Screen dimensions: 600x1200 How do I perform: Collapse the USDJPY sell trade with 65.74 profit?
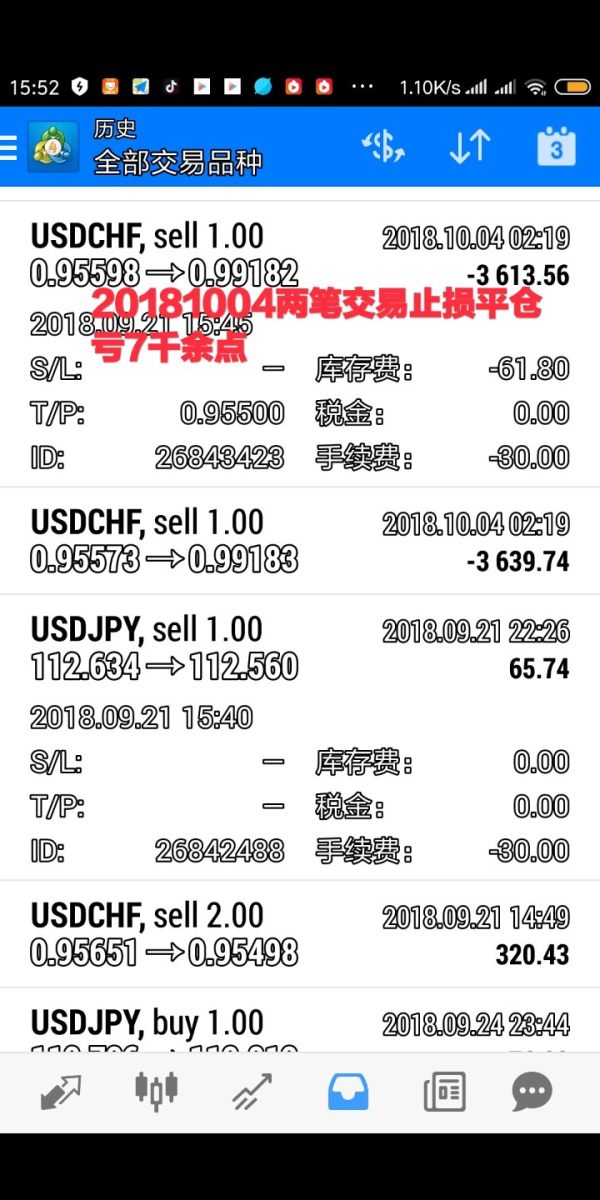point(300,649)
